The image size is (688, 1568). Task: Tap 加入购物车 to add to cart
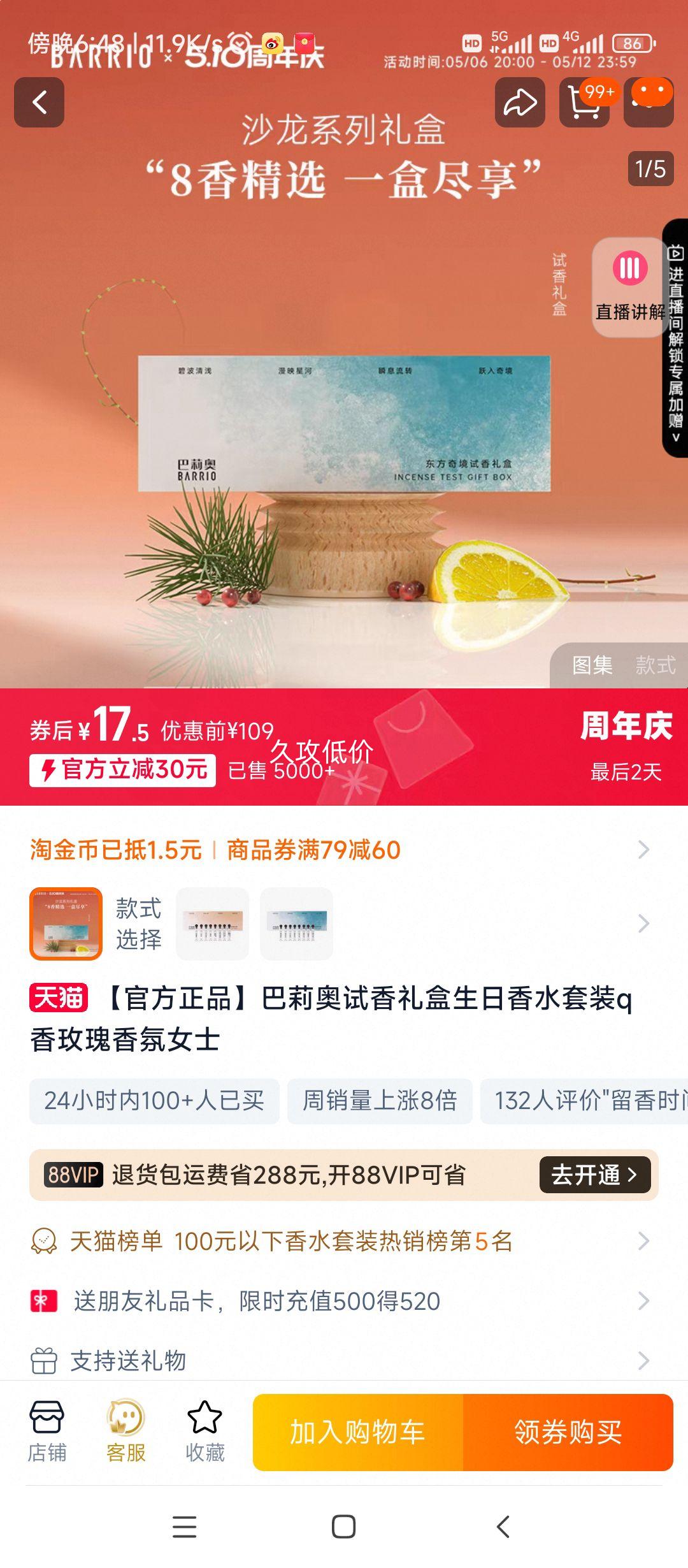coord(357,1432)
